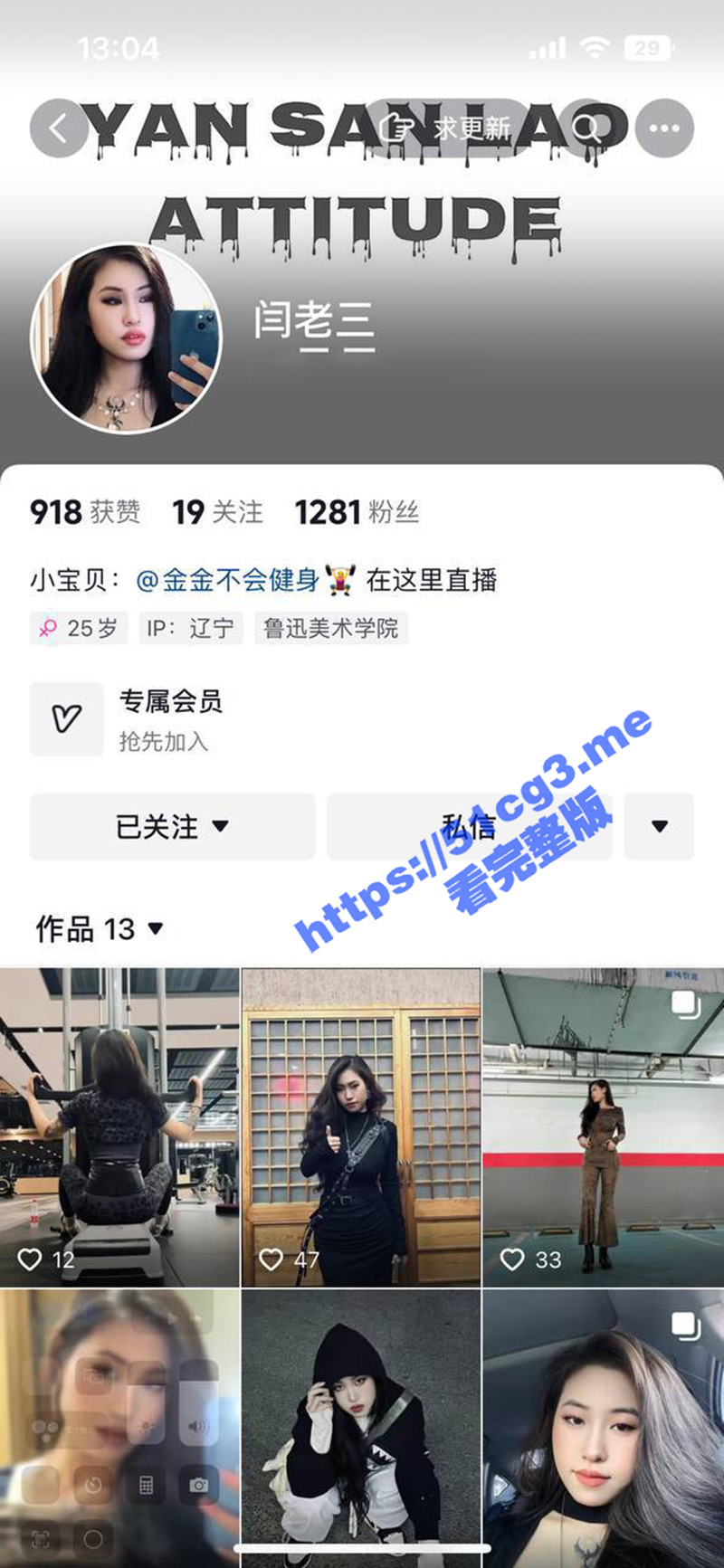View the profile avatar of 闫老三
The width and height of the screenshot is (724, 1568).
pos(127,338)
